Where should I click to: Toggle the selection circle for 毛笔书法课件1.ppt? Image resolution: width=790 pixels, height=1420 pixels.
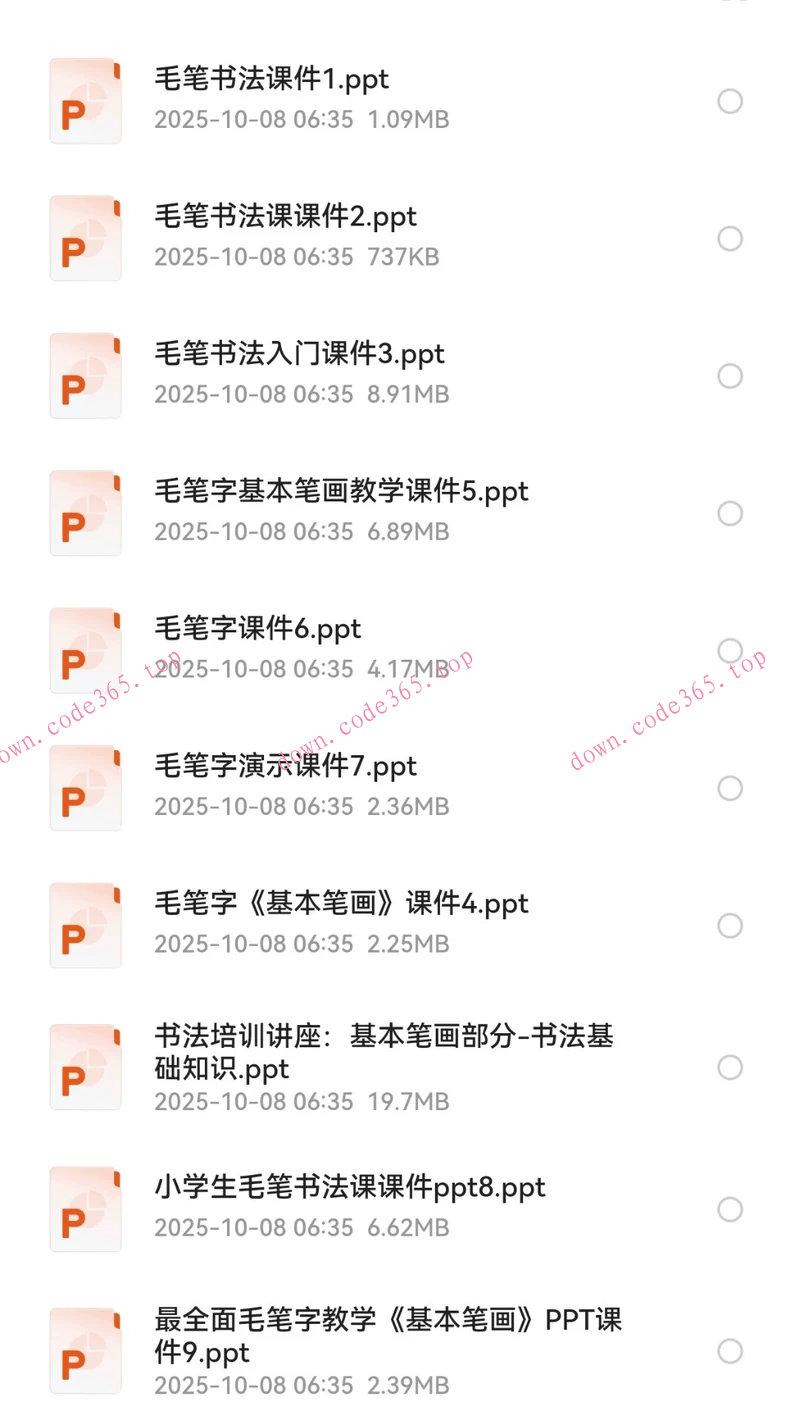pyautogui.click(x=730, y=100)
